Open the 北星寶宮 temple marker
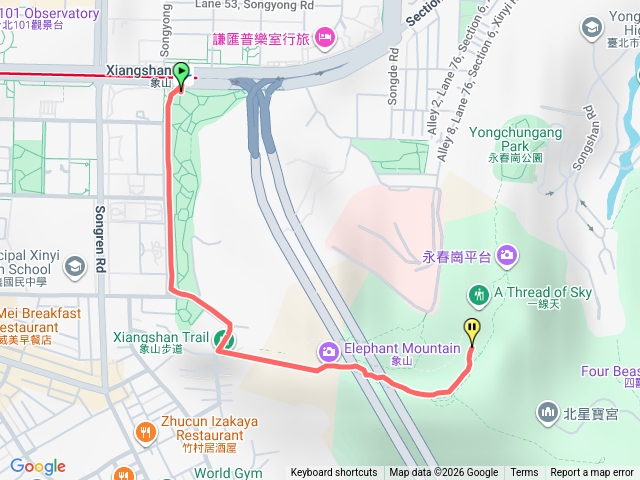 (547, 412)
